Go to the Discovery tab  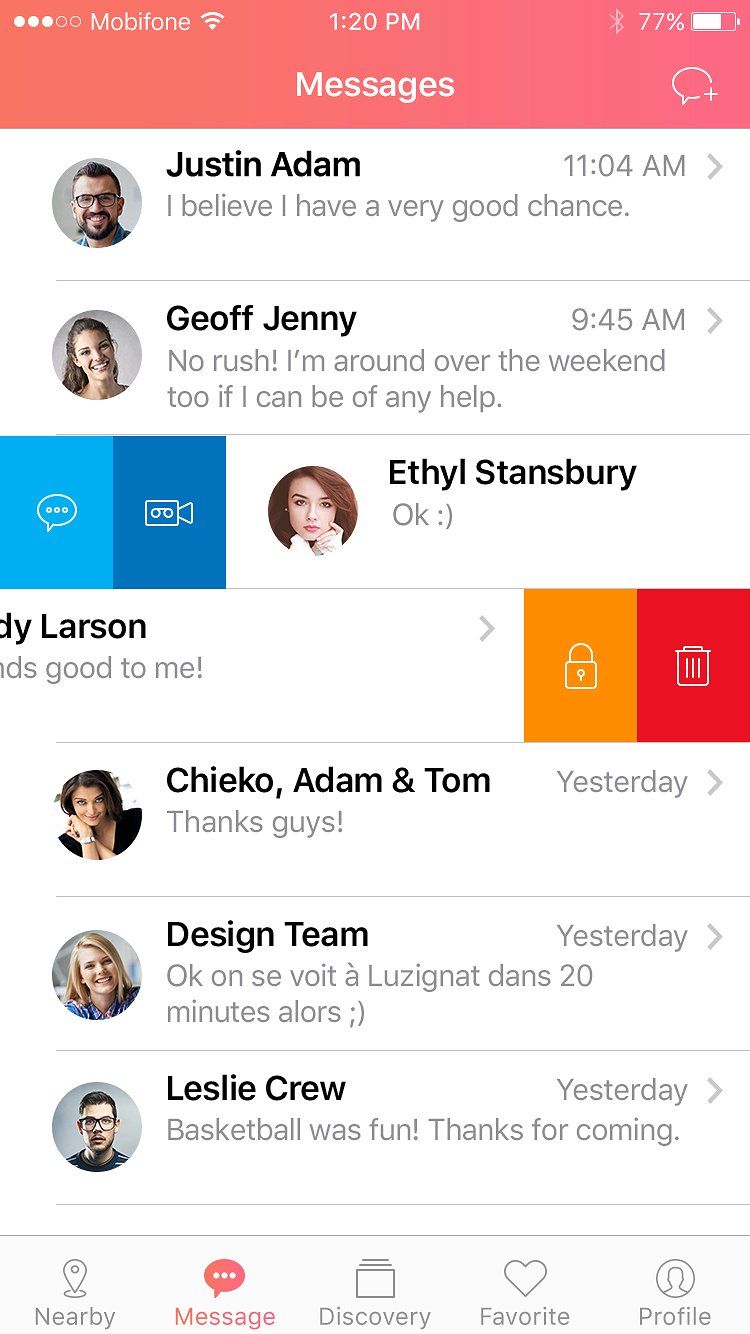coord(375,1291)
